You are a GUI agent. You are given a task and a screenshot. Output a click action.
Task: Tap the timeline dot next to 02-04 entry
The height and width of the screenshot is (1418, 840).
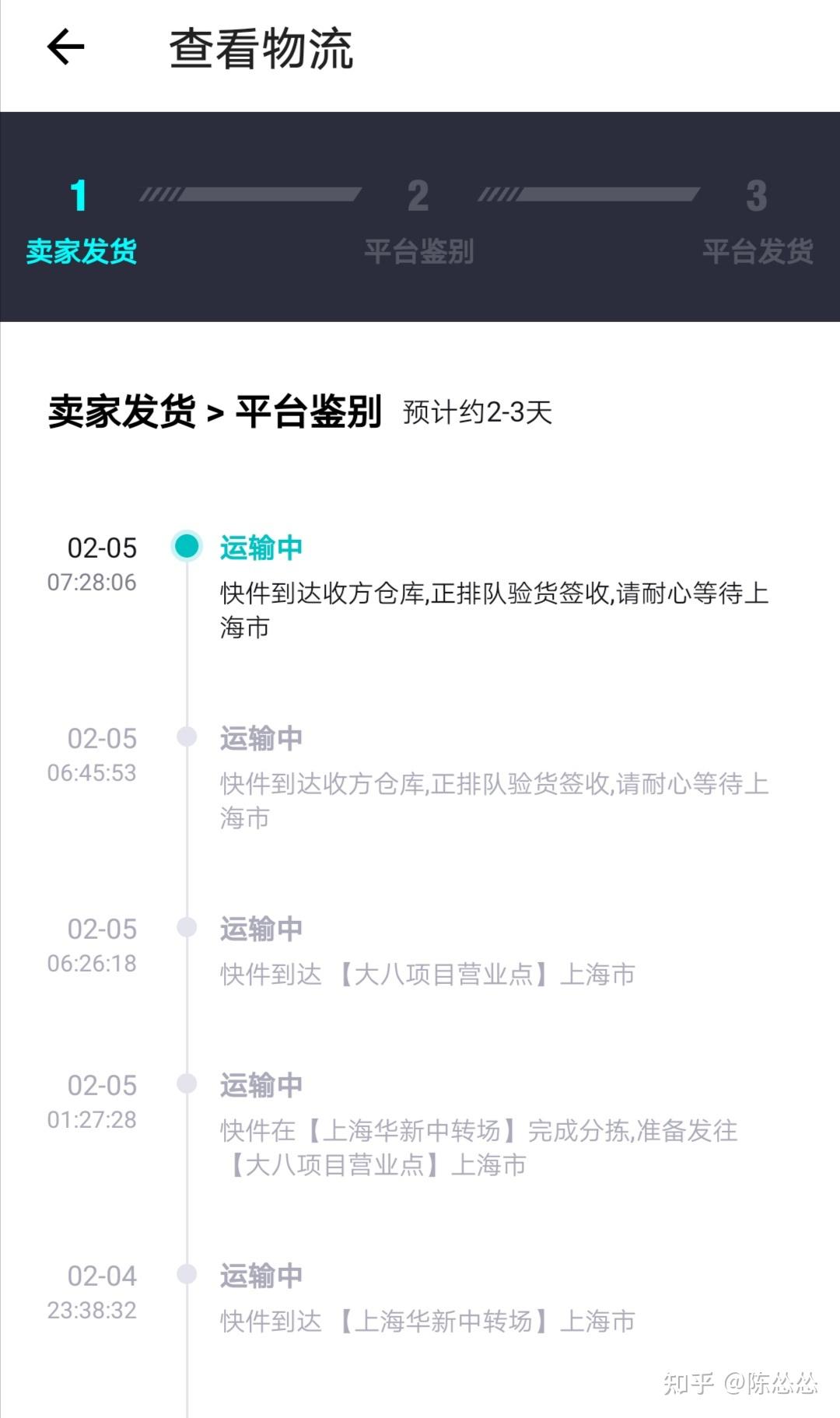pyautogui.click(x=187, y=1273)
